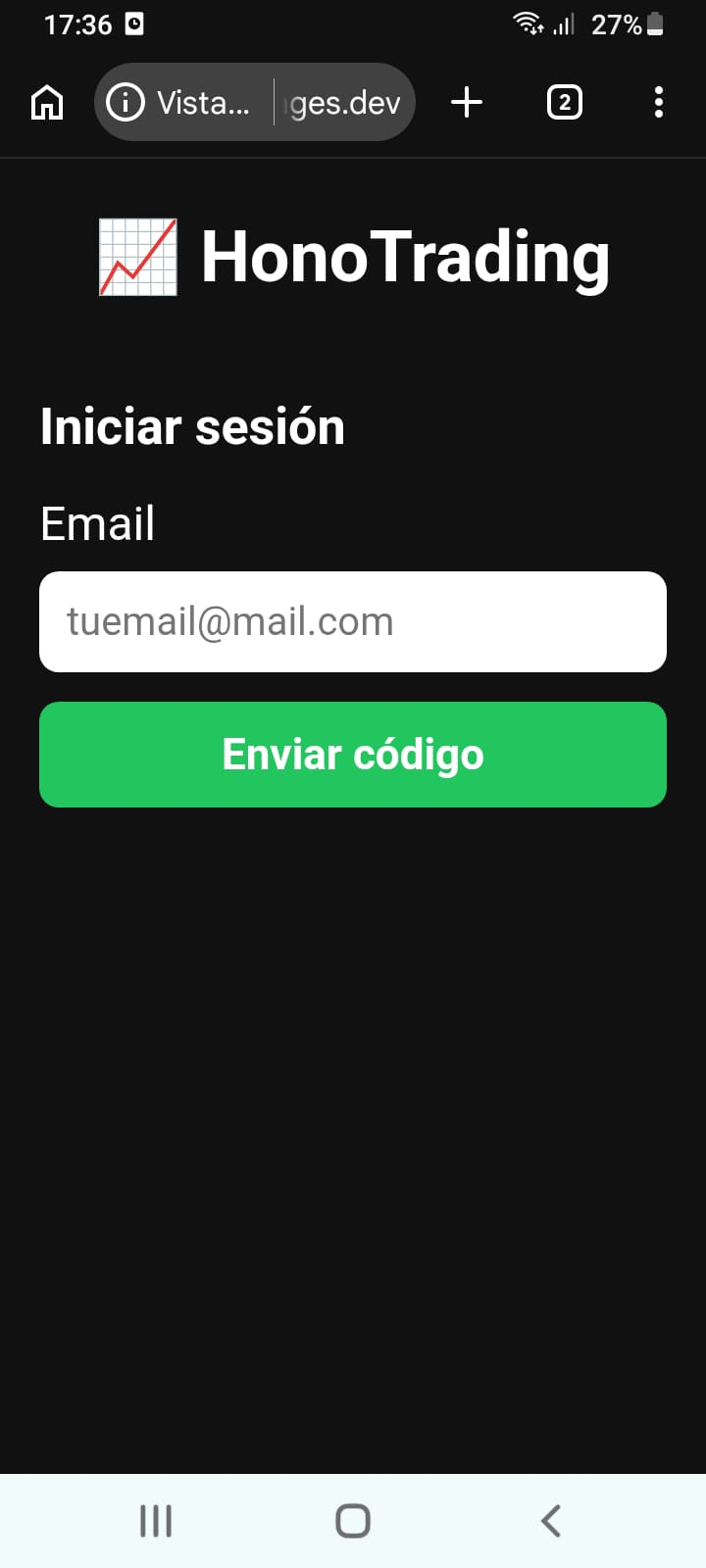Image resolution: width=706 pixels, height=1568 pixels.
Task: Open the three-dot browser menu
Action: (x=658, y=102)
